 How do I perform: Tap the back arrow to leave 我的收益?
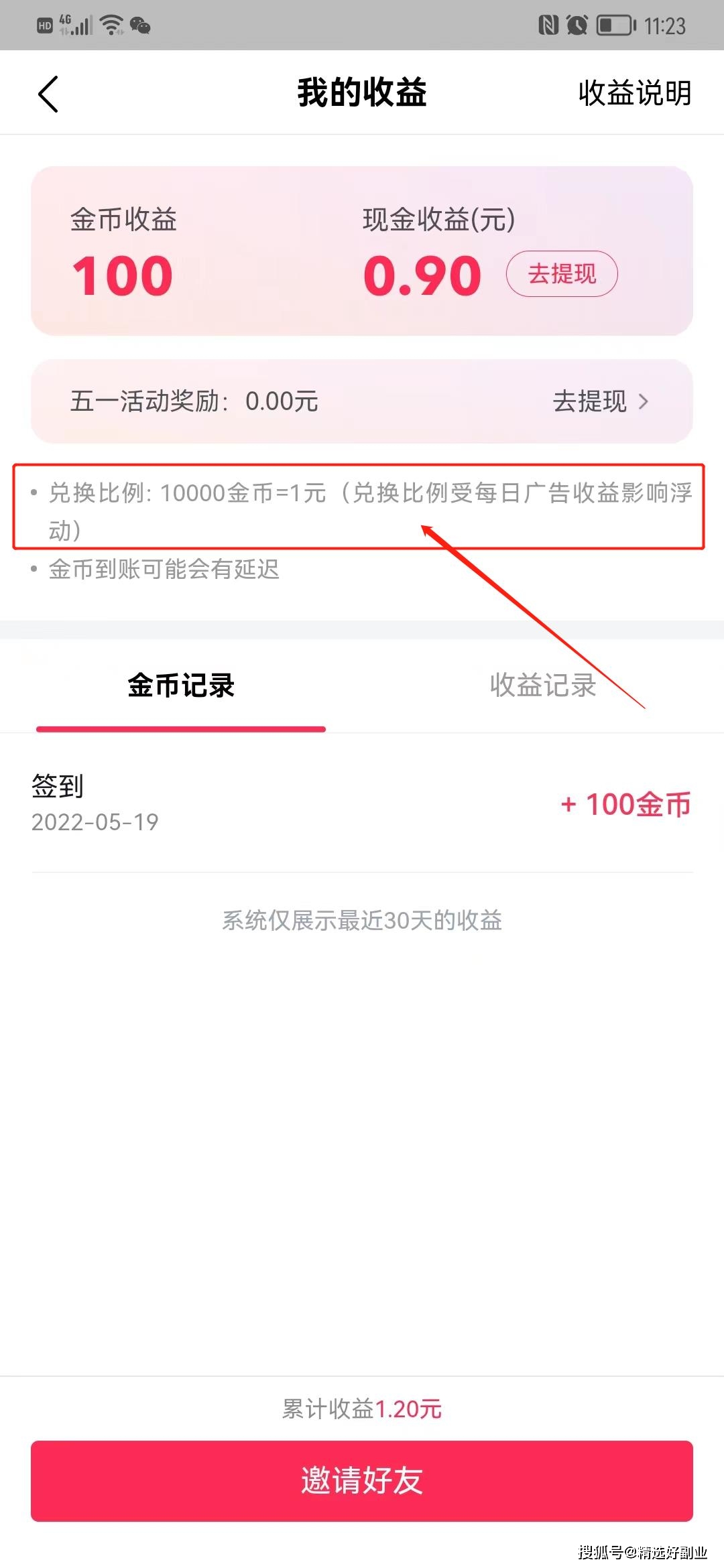point(48,94)
